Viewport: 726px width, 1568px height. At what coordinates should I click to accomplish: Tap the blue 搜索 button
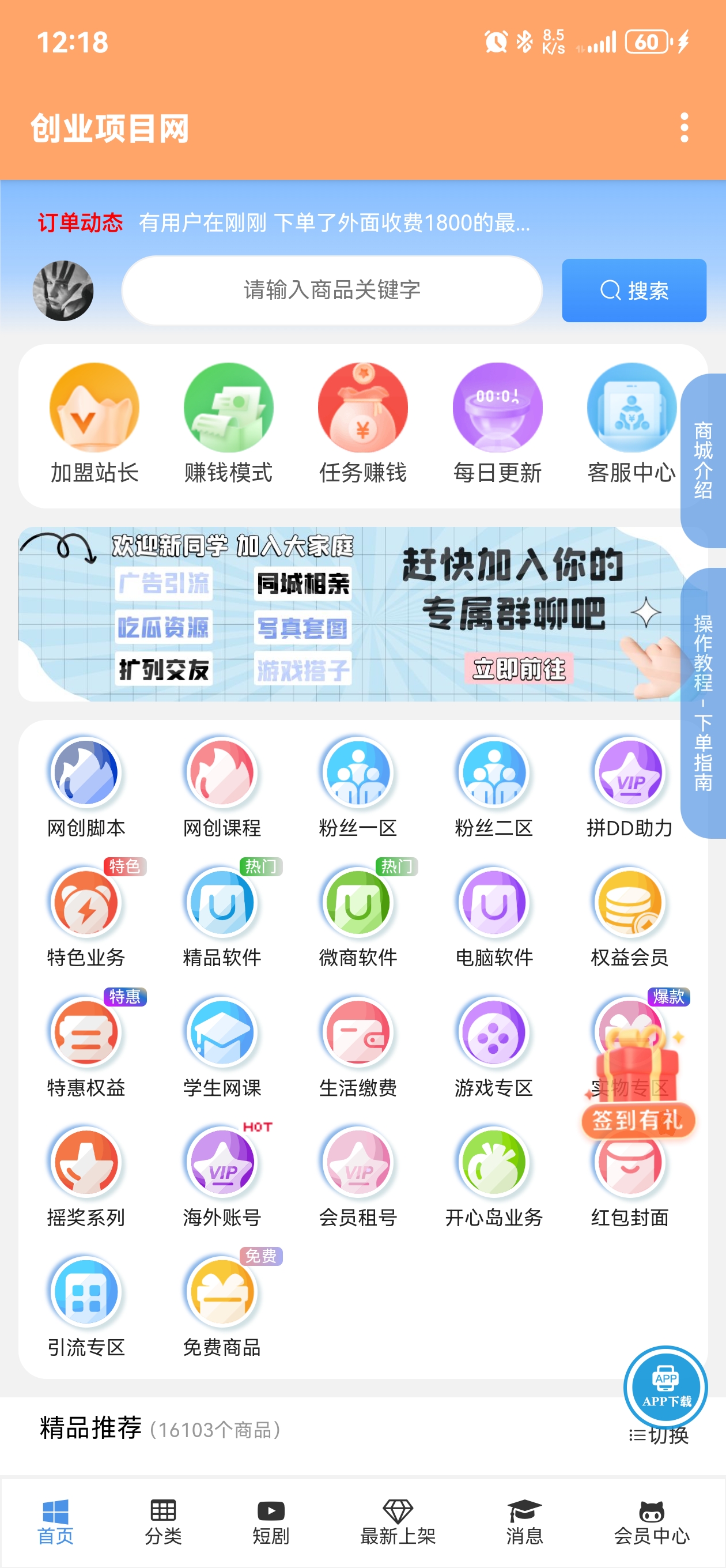pyautogui.click(x=633, y=291)
